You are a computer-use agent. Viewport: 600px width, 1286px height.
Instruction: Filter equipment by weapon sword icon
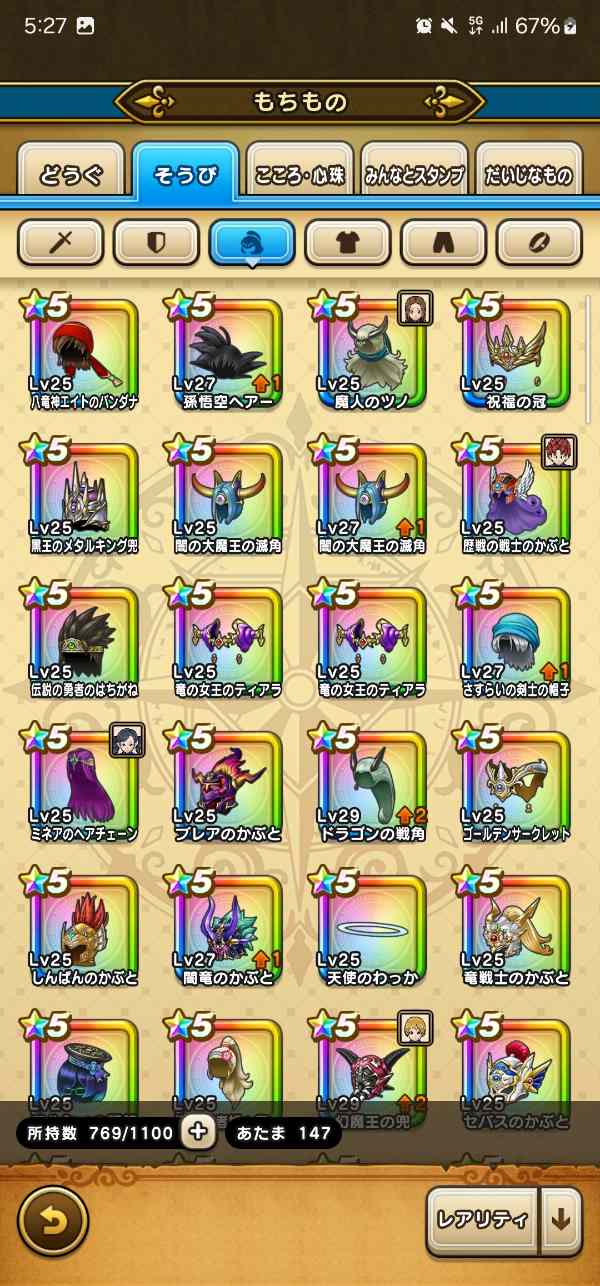(61, 242)
